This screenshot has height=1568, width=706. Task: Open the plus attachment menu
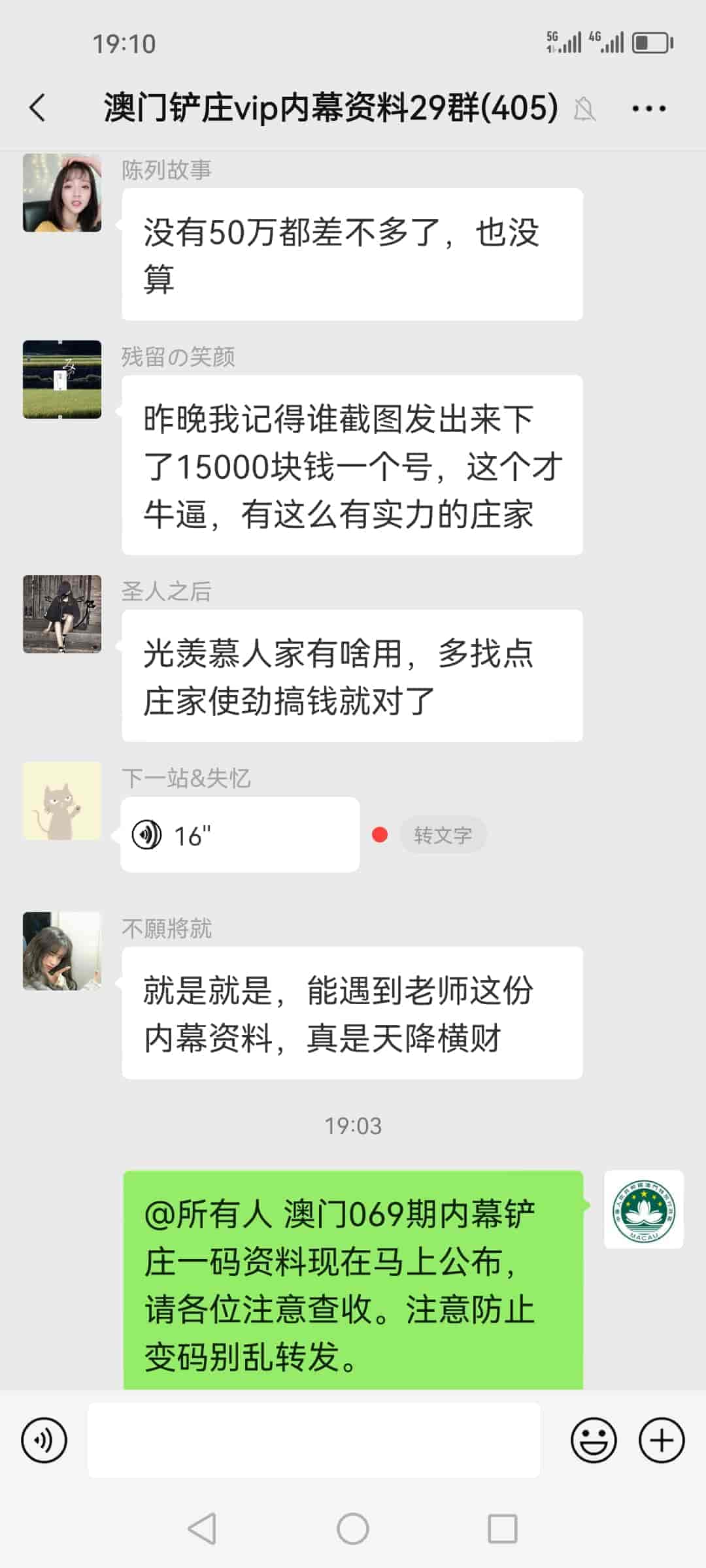click(662, 1439)
